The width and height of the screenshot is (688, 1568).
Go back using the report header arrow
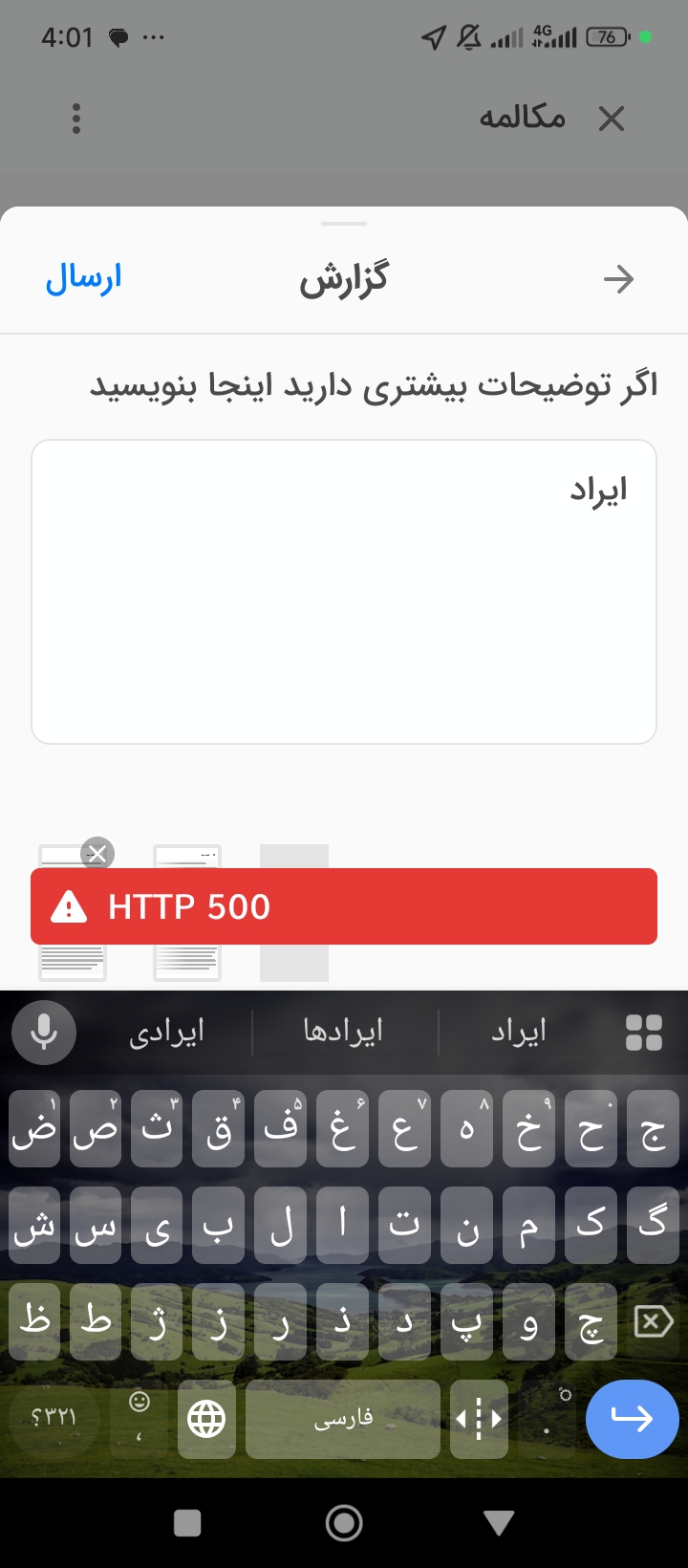pyautogui.click(x=618, y=279)
